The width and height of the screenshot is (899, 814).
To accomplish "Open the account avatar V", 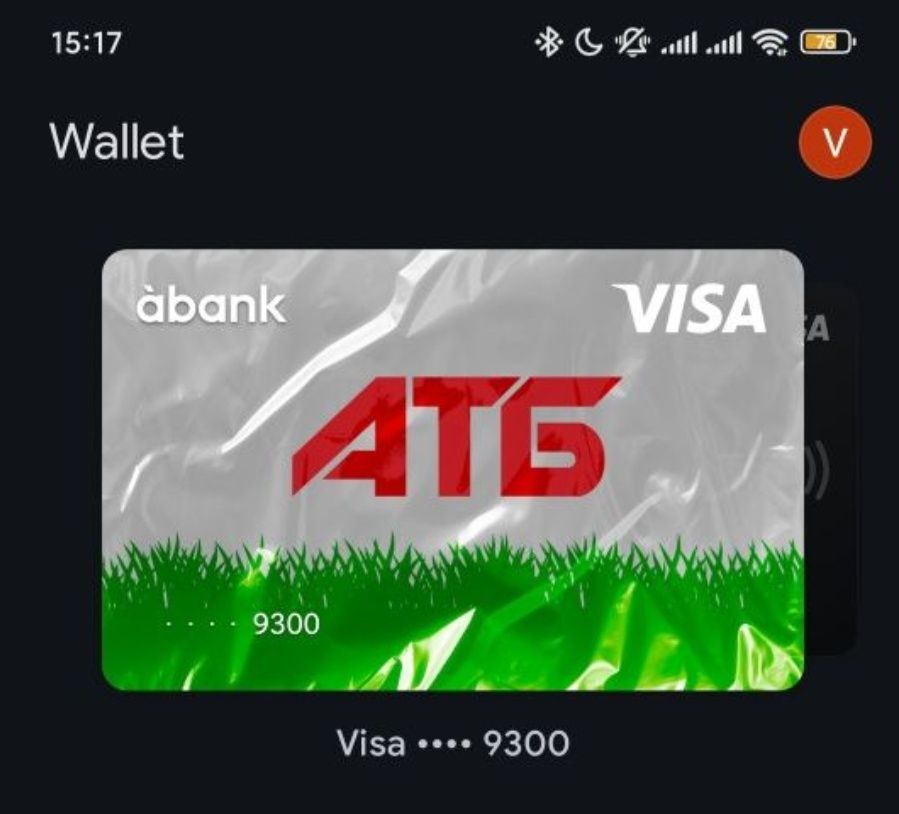I will point(835,143).
